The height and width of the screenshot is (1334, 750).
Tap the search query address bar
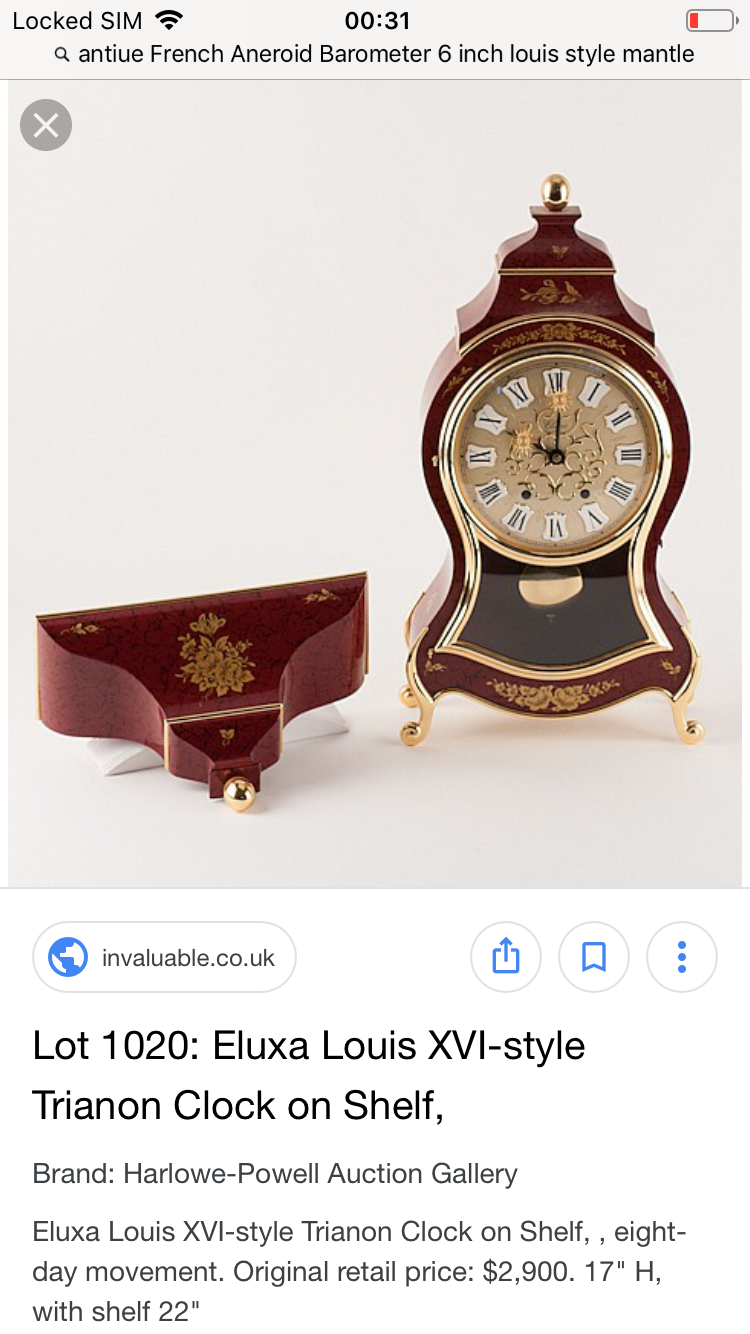(x=375, y=54)
